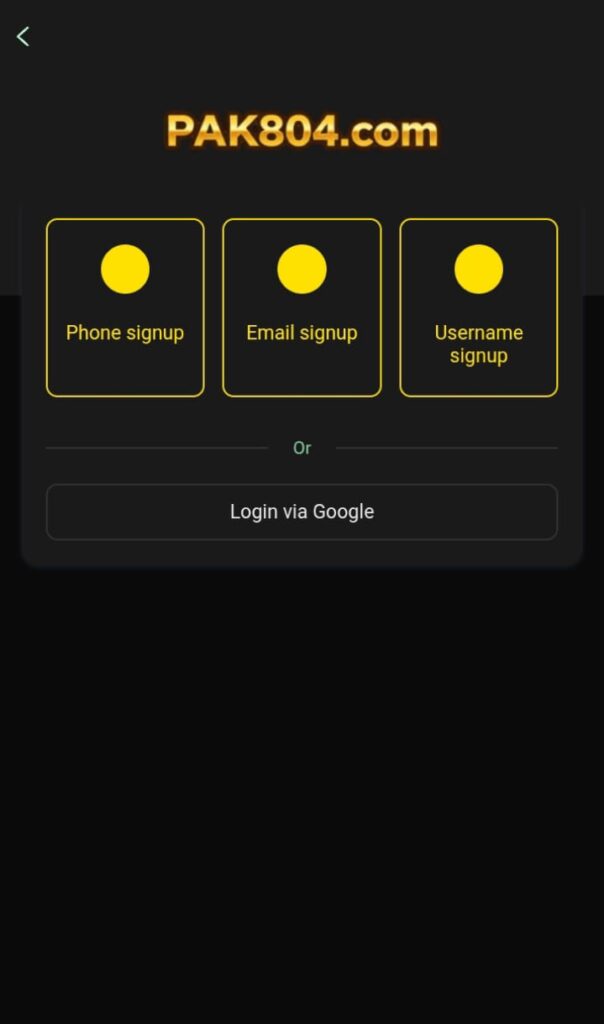
Task: Tap Login via Google
Action: click(301, 512)
